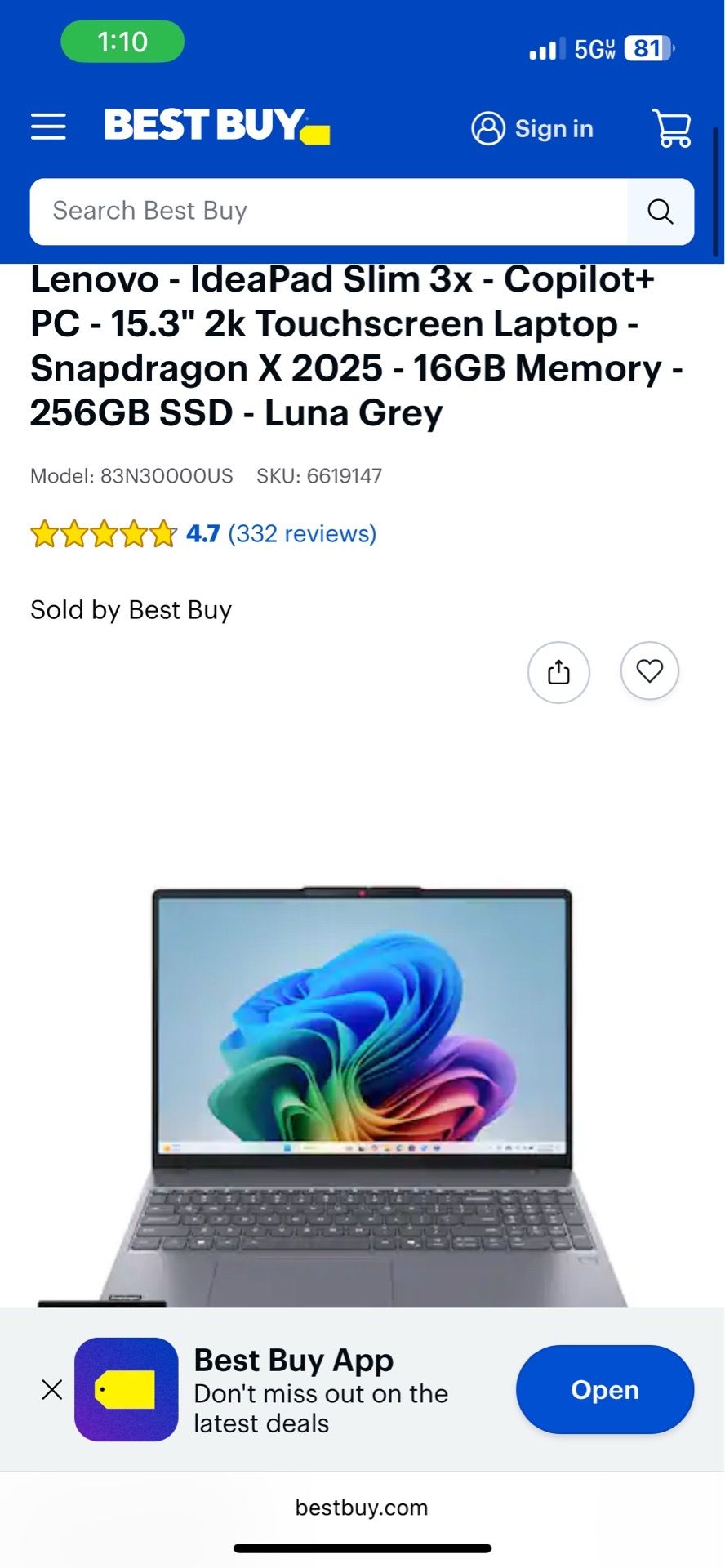Tap the magnifier search button
Screen dimensions: 725x1568
pos(661,212)
